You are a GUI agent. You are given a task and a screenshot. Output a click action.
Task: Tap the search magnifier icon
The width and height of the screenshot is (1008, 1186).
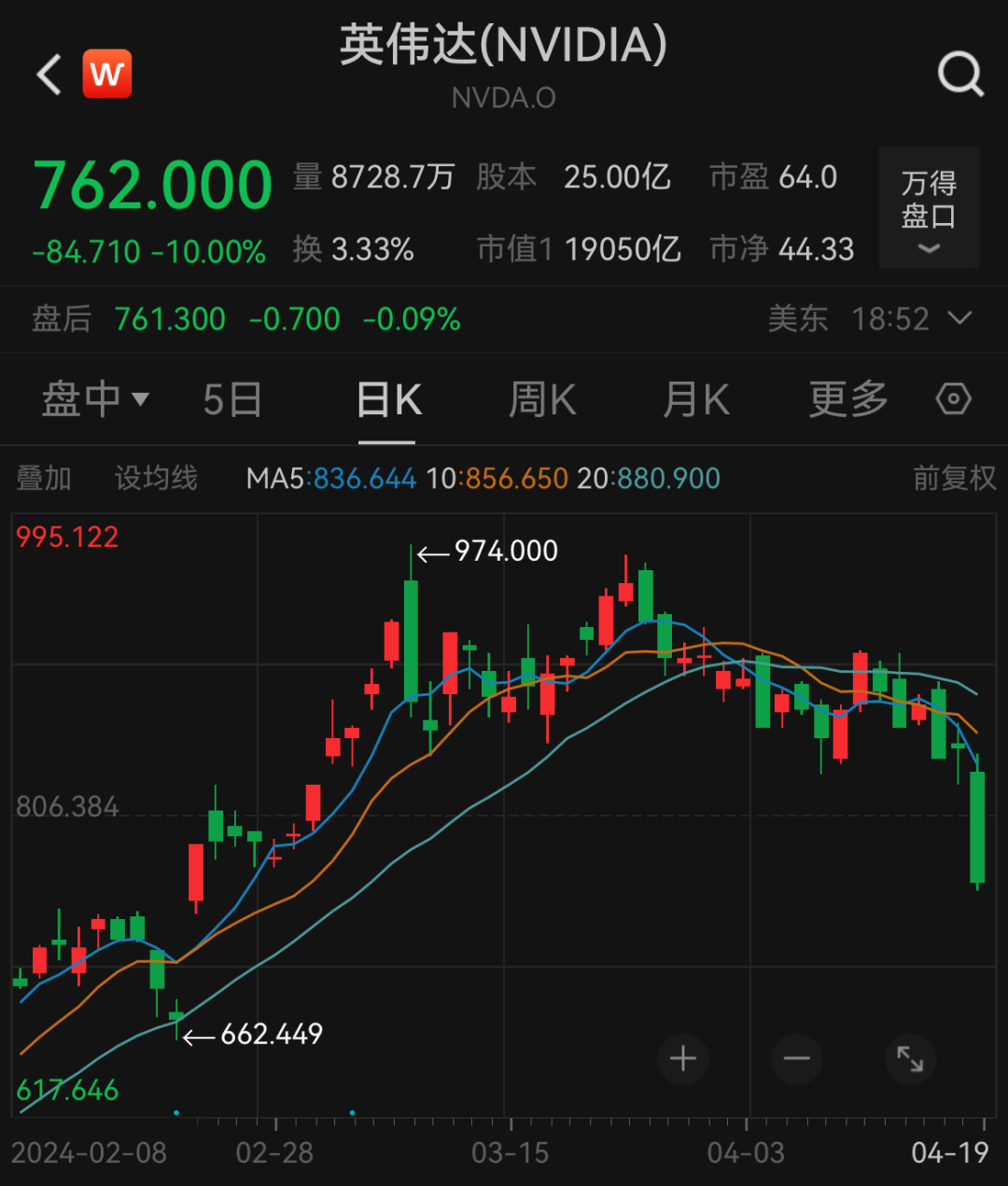pos(960,74)
